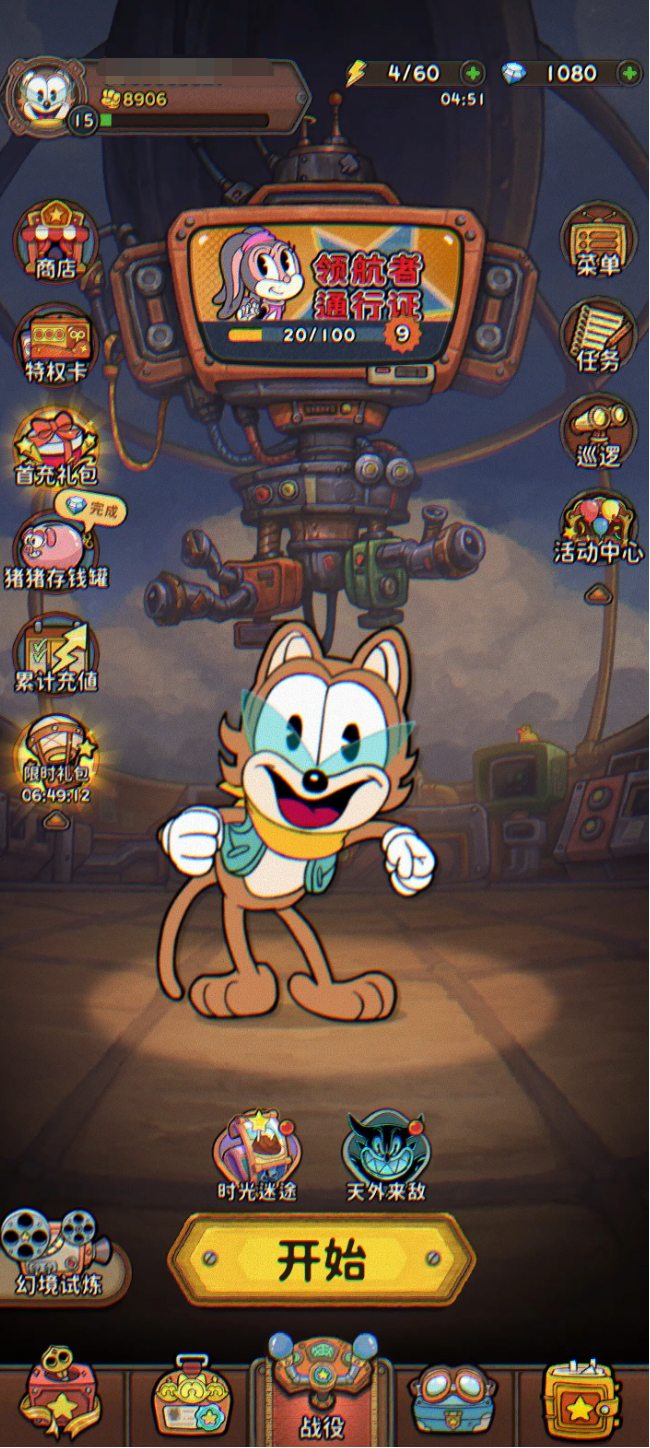Add more diamonds with the plus button
Image resolution: width=650 pixels, height=1448 pixels.
coord(629,73)
